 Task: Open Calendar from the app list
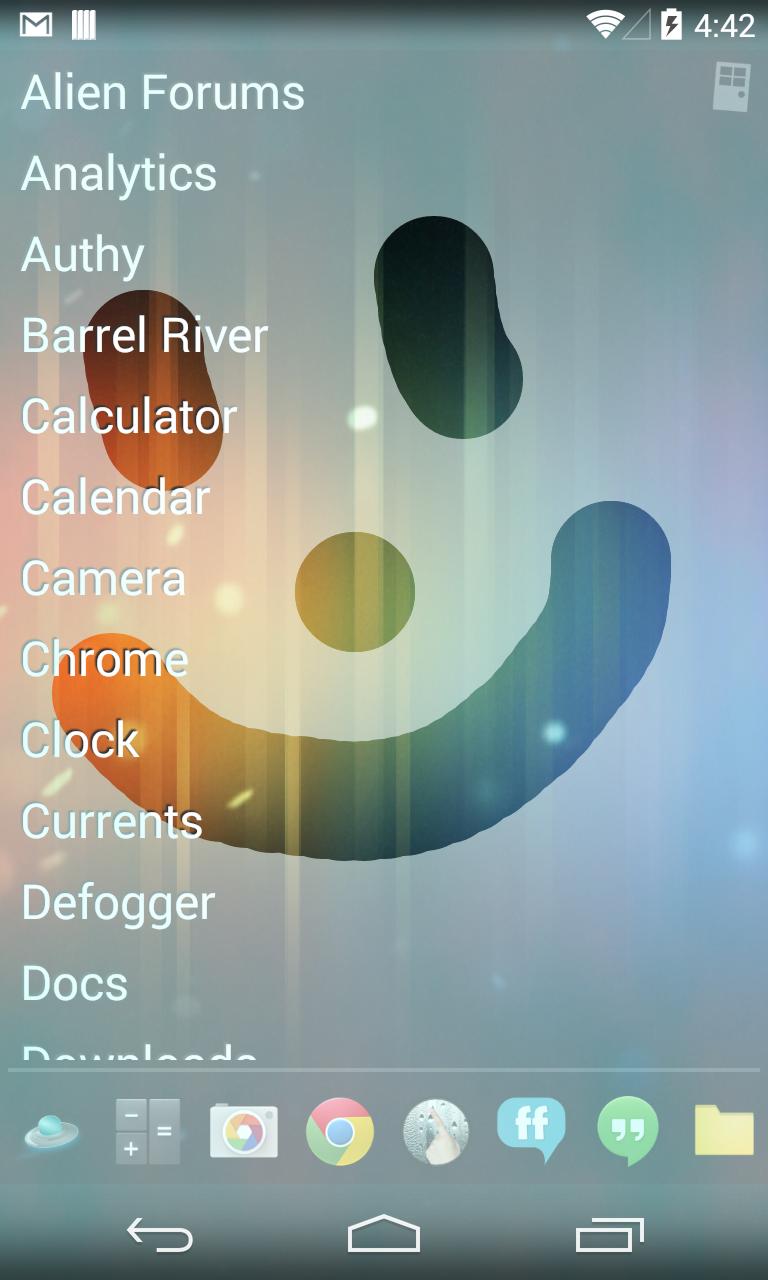pos(115,497)
